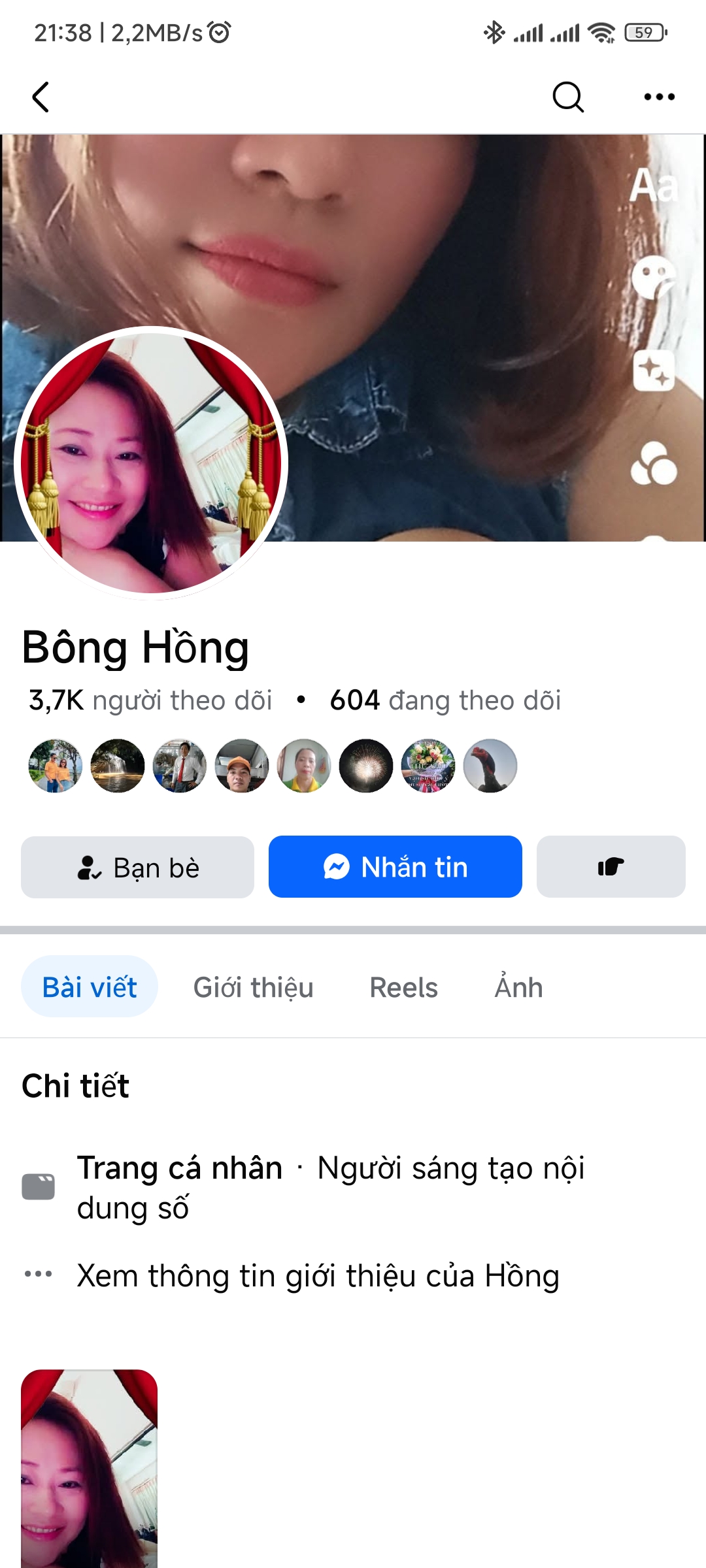Open search on this profile

(x=567, y=97)
